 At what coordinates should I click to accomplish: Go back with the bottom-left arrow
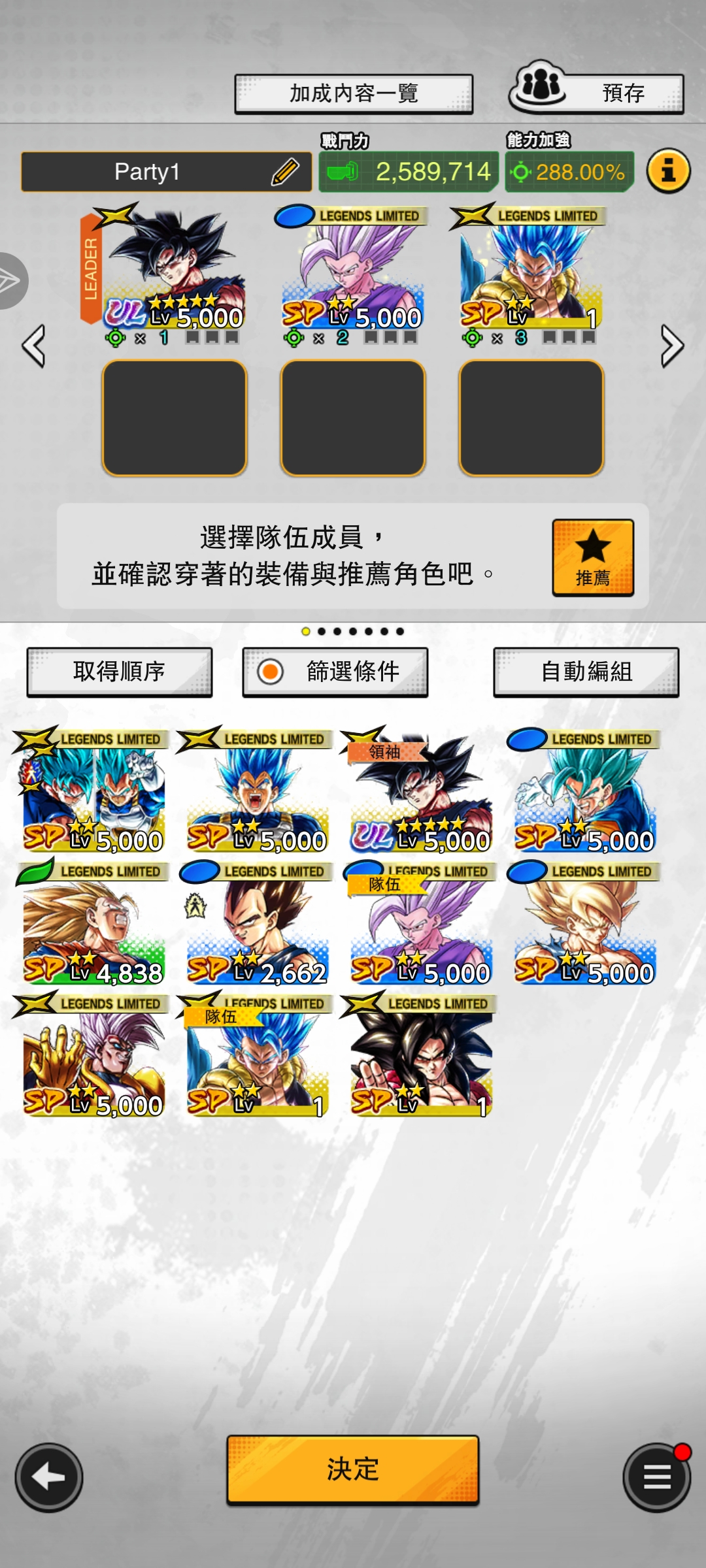[49, 1477]
